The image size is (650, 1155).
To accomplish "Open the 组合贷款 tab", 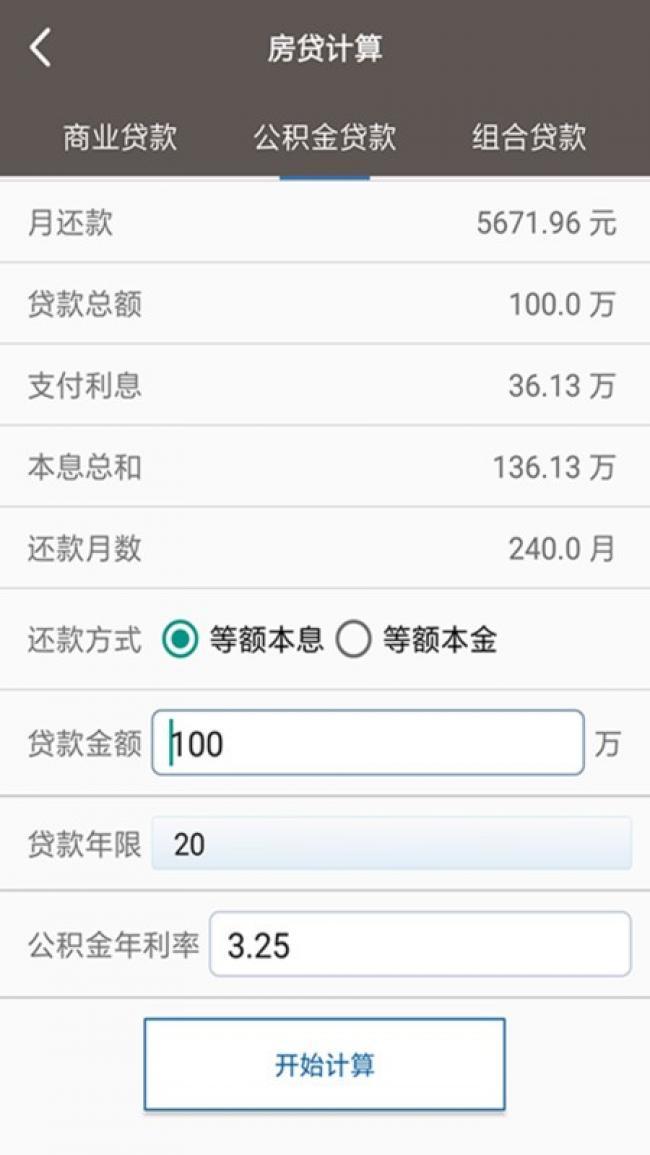I will pyautogui.click(x=529, y=137).
